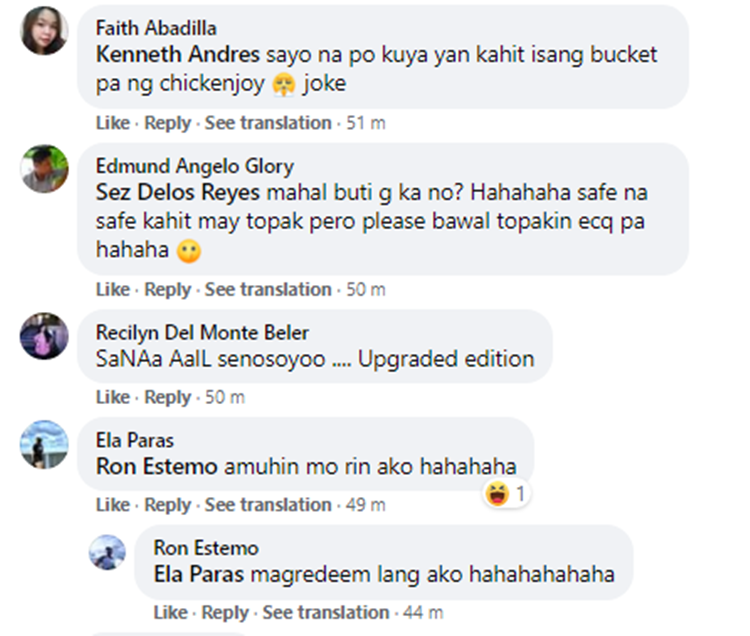Reply to Ela Paras's comment
This screenshot has width=750, height=636.
[x=167, y=505]
